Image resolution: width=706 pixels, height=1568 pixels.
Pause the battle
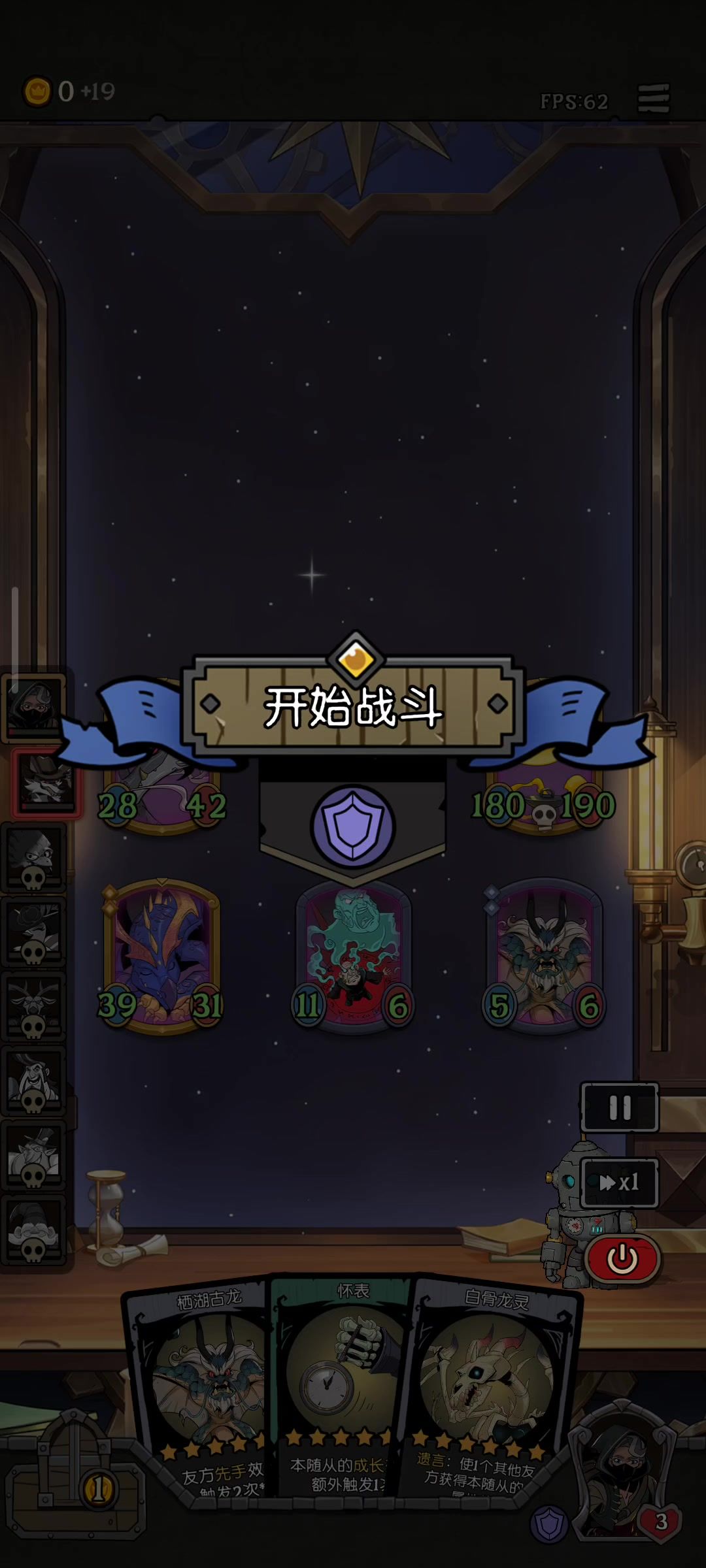[x=620, y=1107]
